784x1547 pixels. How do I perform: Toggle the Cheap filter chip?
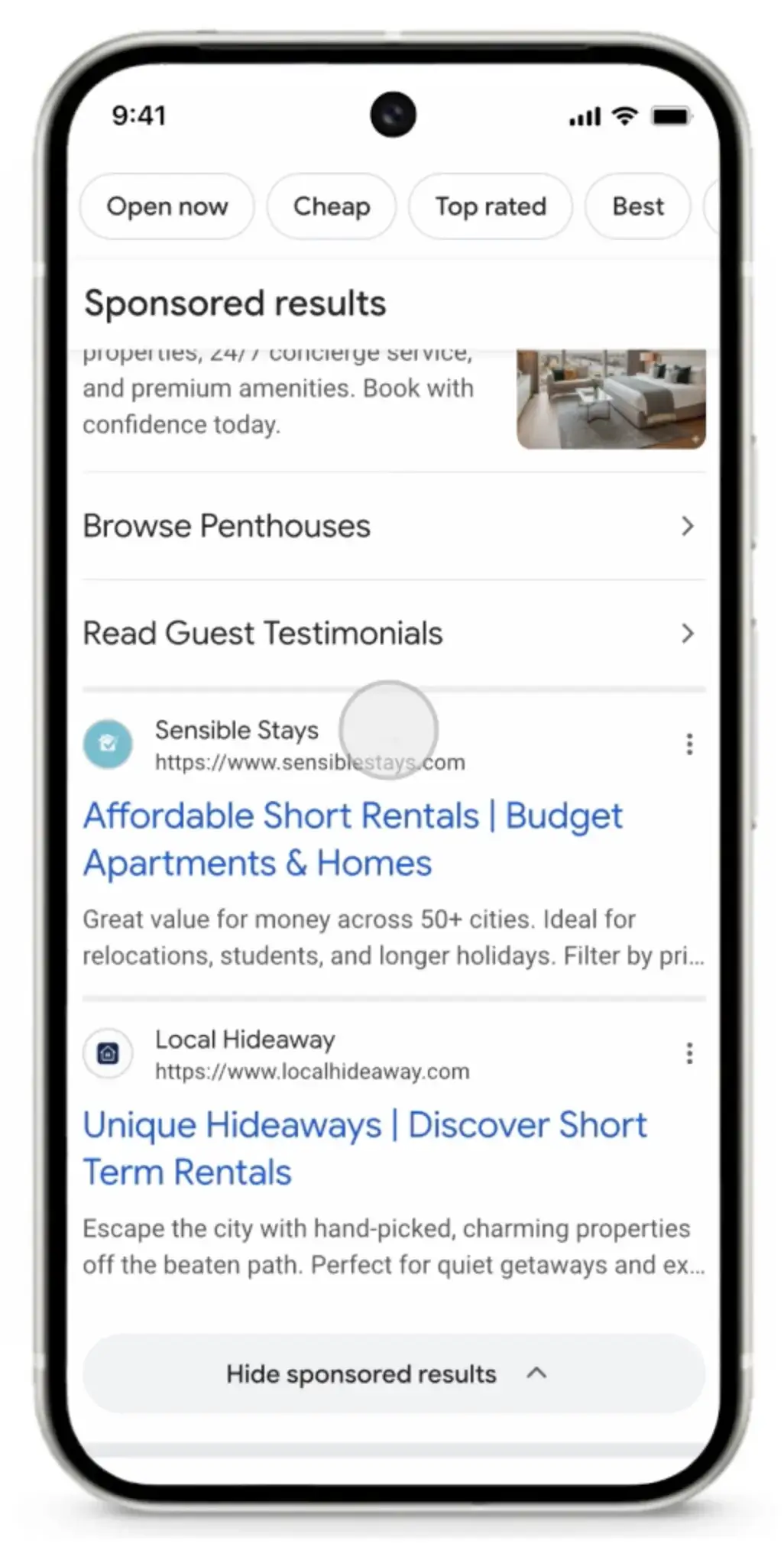(331, 206)
